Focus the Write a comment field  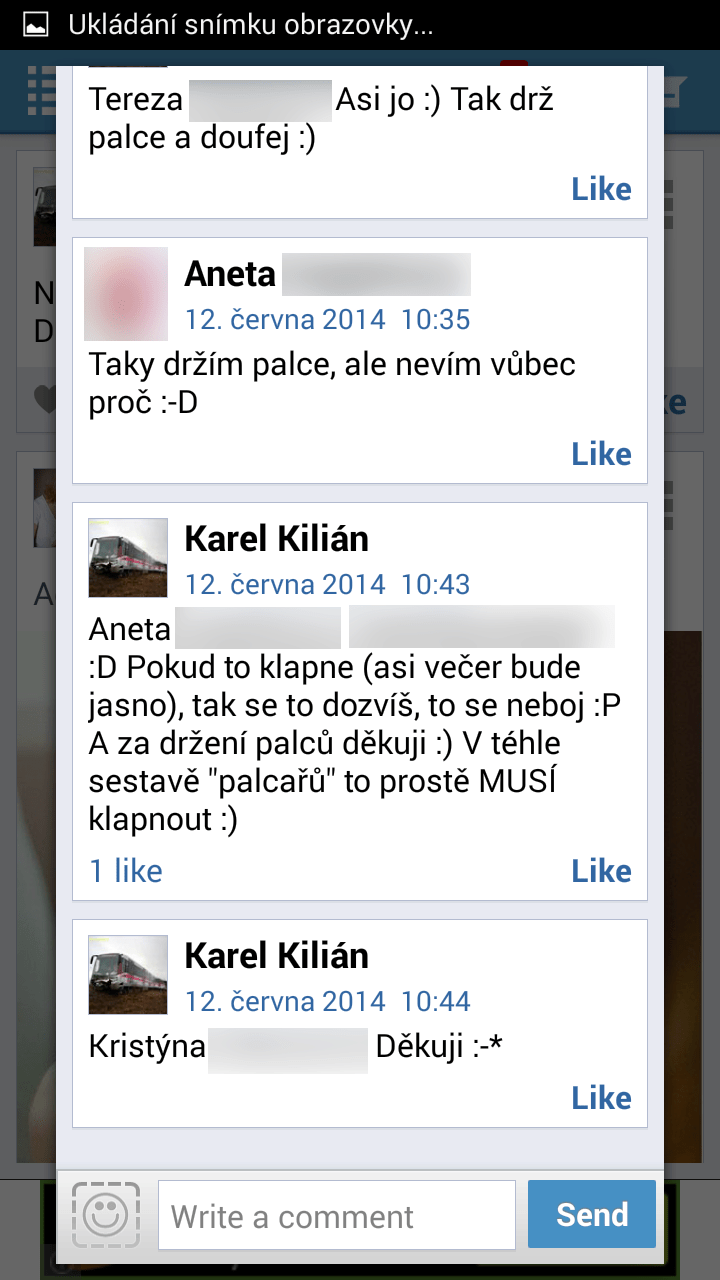[x=337, y=1215]
